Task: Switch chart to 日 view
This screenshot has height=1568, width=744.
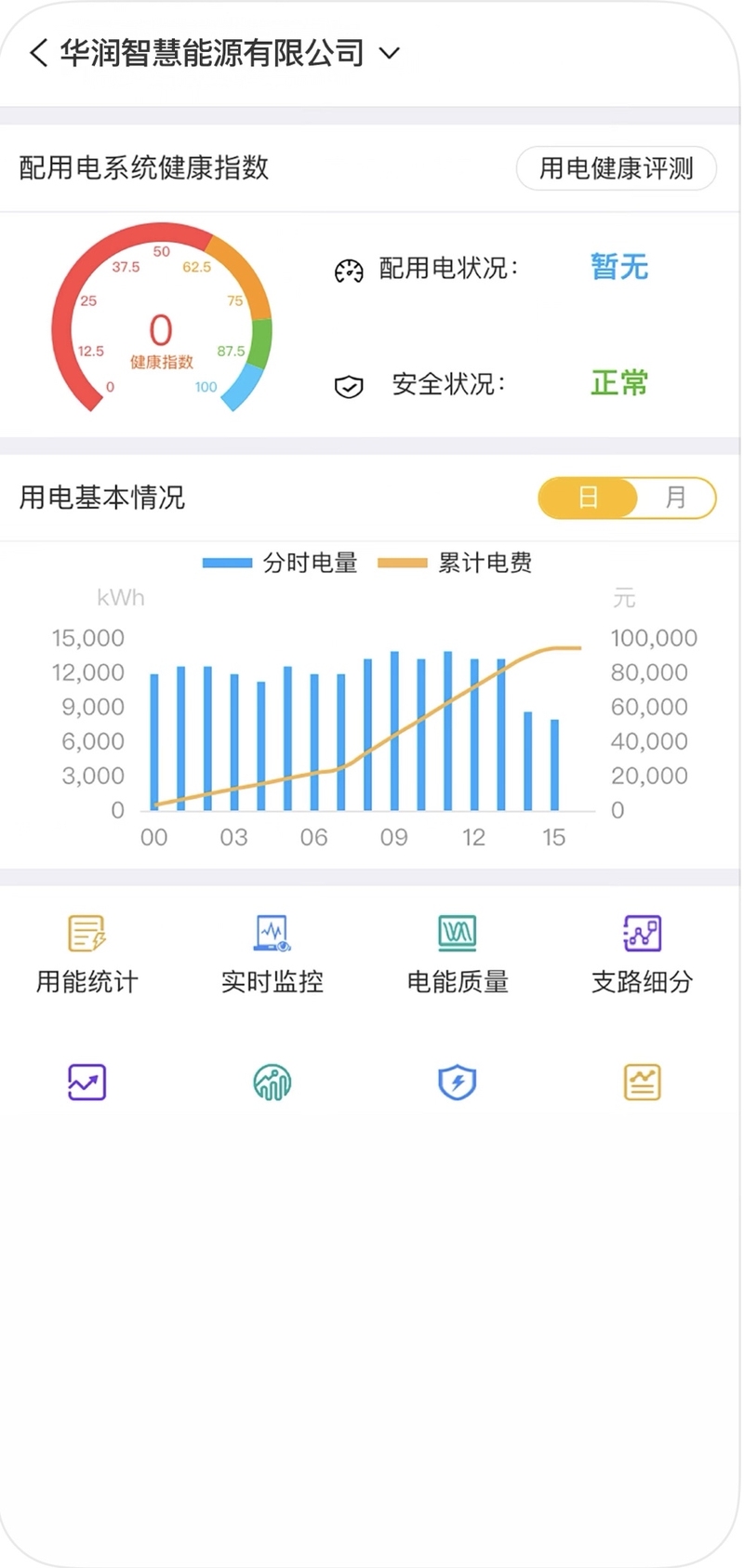Action: (x=588, y=498)
